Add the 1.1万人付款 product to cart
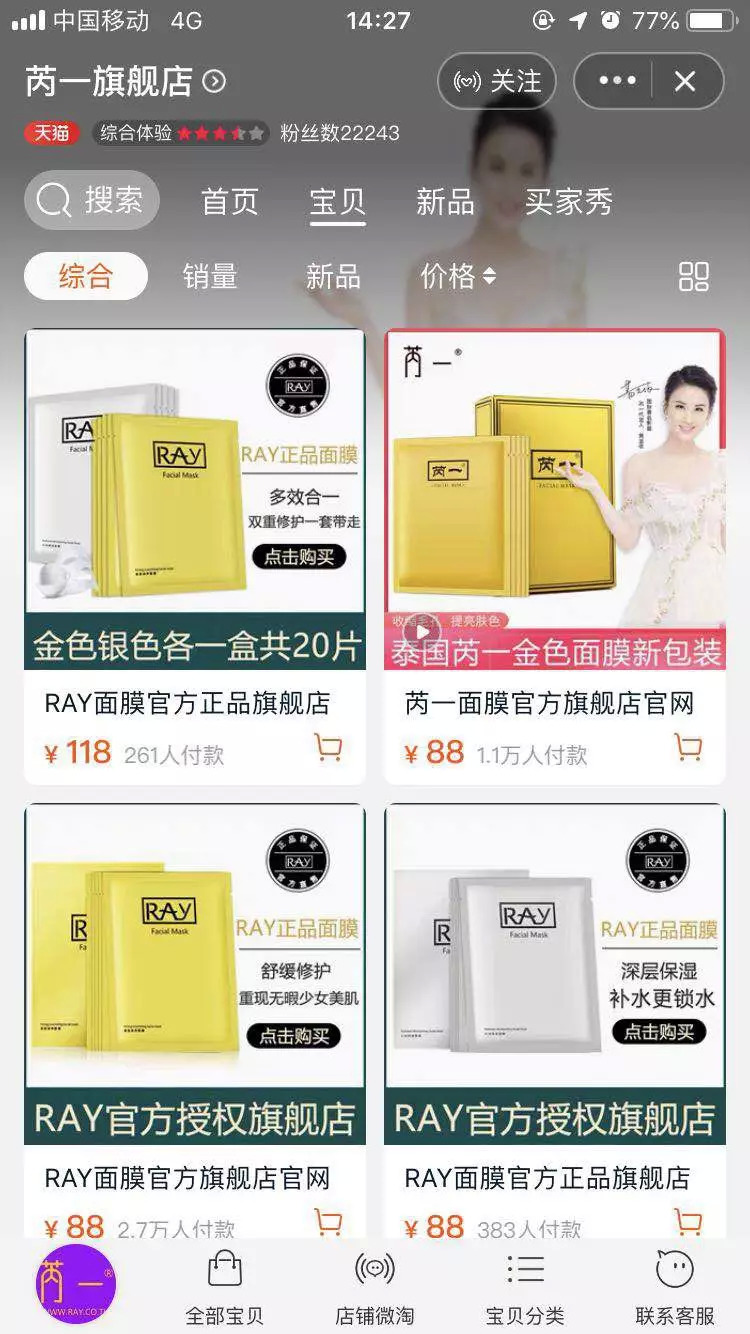This screenshot has height=1334, width=750. [x=688, y=748]
